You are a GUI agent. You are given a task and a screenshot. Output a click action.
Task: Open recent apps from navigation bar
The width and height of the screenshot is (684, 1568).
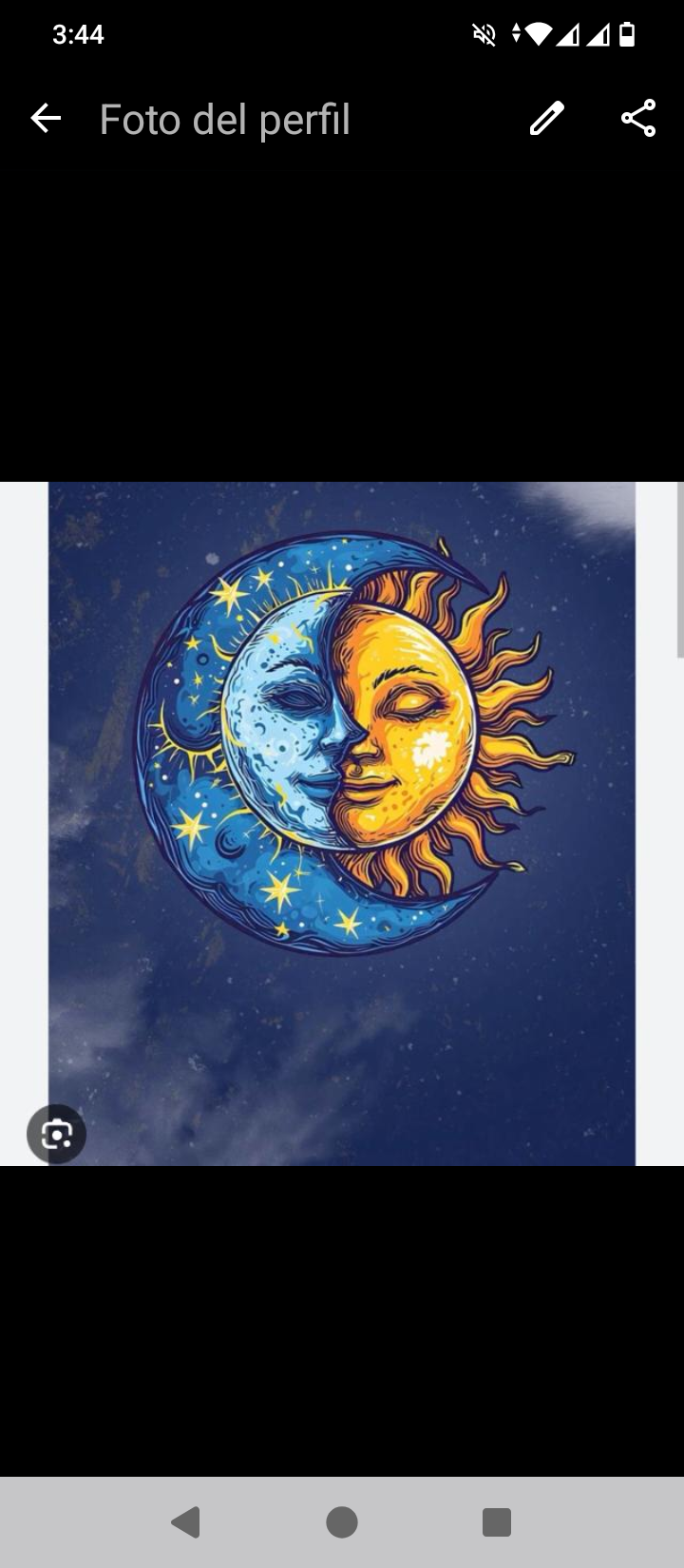496,1521
